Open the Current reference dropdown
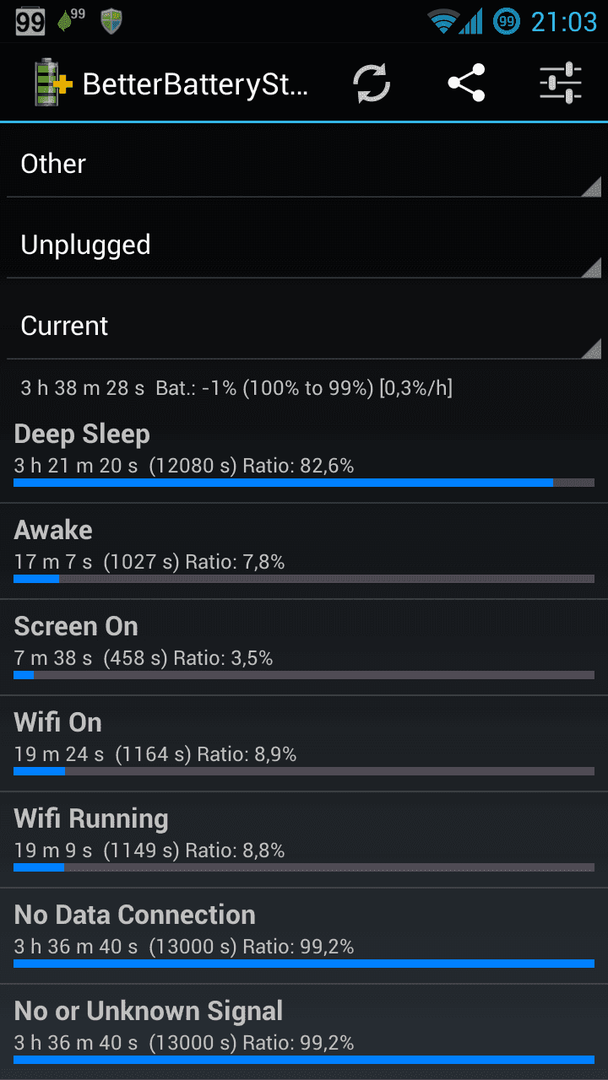The height and width of the screenshot is (1080, 608). coord(304,326)
